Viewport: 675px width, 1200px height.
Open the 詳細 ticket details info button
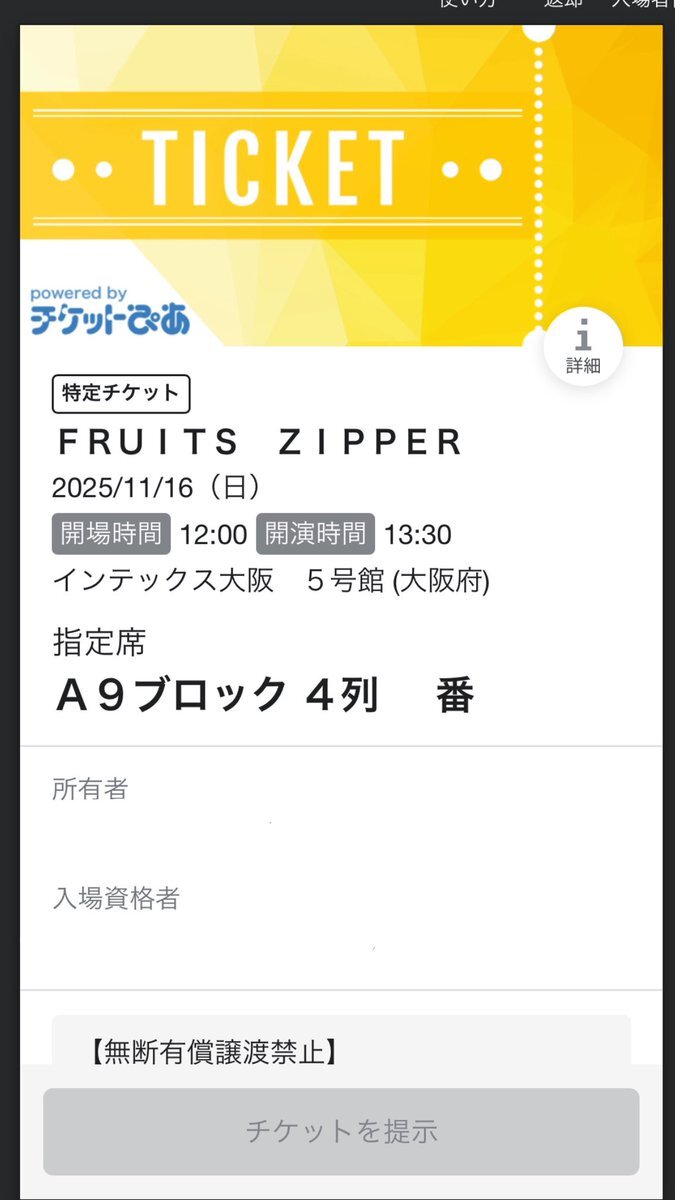tap(583, 347)
